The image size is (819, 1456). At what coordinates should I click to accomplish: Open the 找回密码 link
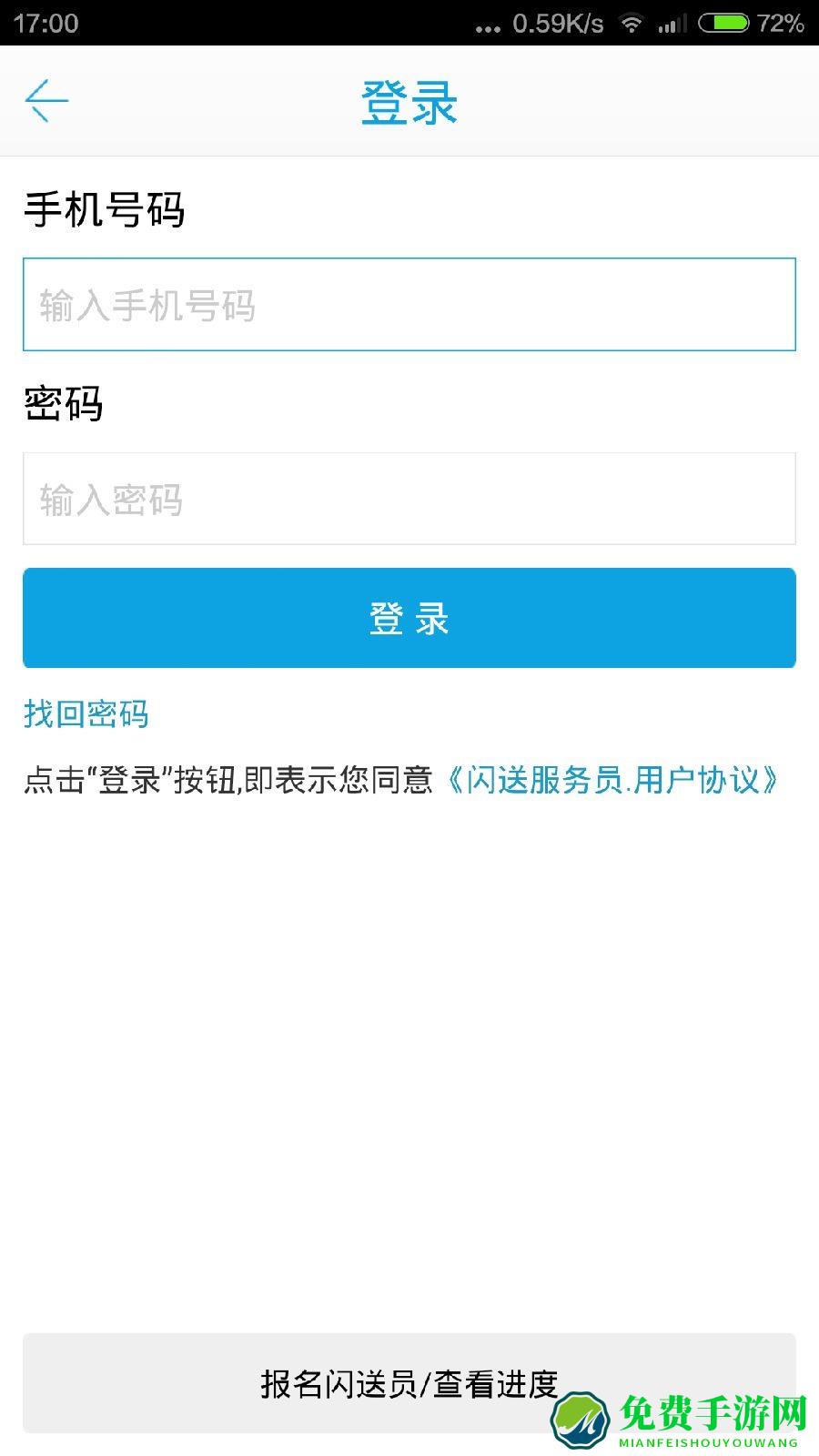[x=86, y=714]
